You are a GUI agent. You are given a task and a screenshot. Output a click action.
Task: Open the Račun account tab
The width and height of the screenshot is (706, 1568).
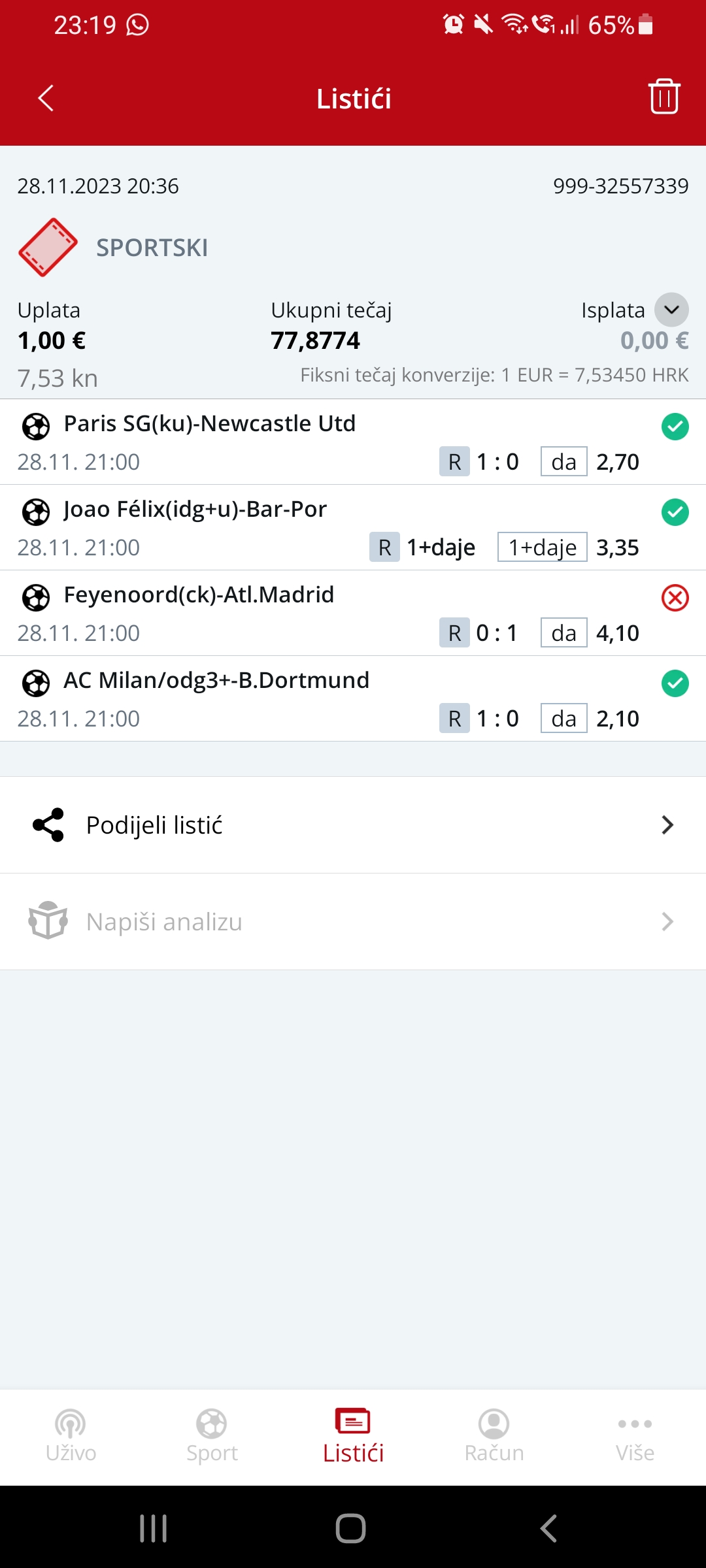click(x=494, y=1435)
